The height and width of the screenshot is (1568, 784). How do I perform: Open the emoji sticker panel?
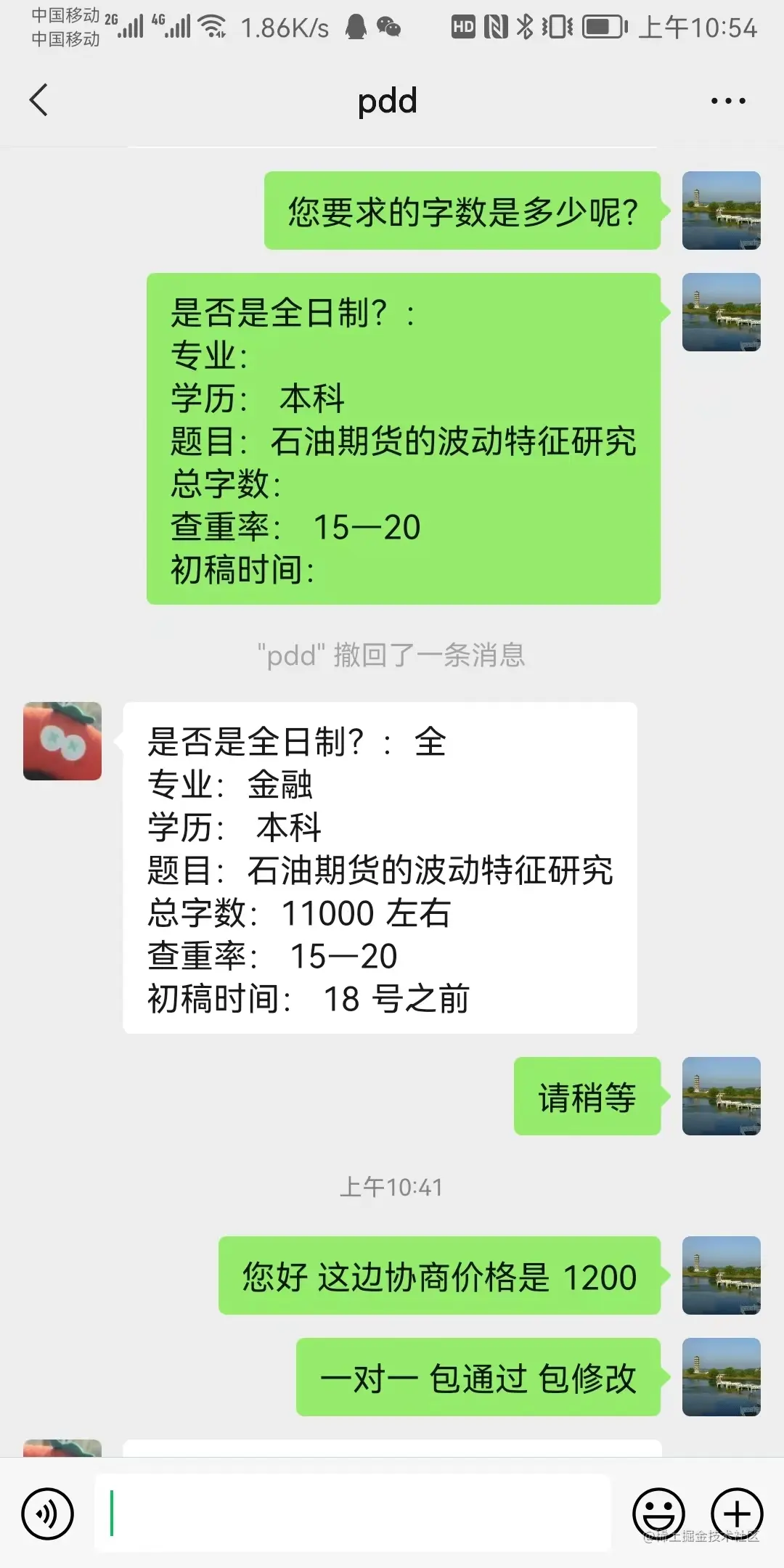click(658, 1514)
